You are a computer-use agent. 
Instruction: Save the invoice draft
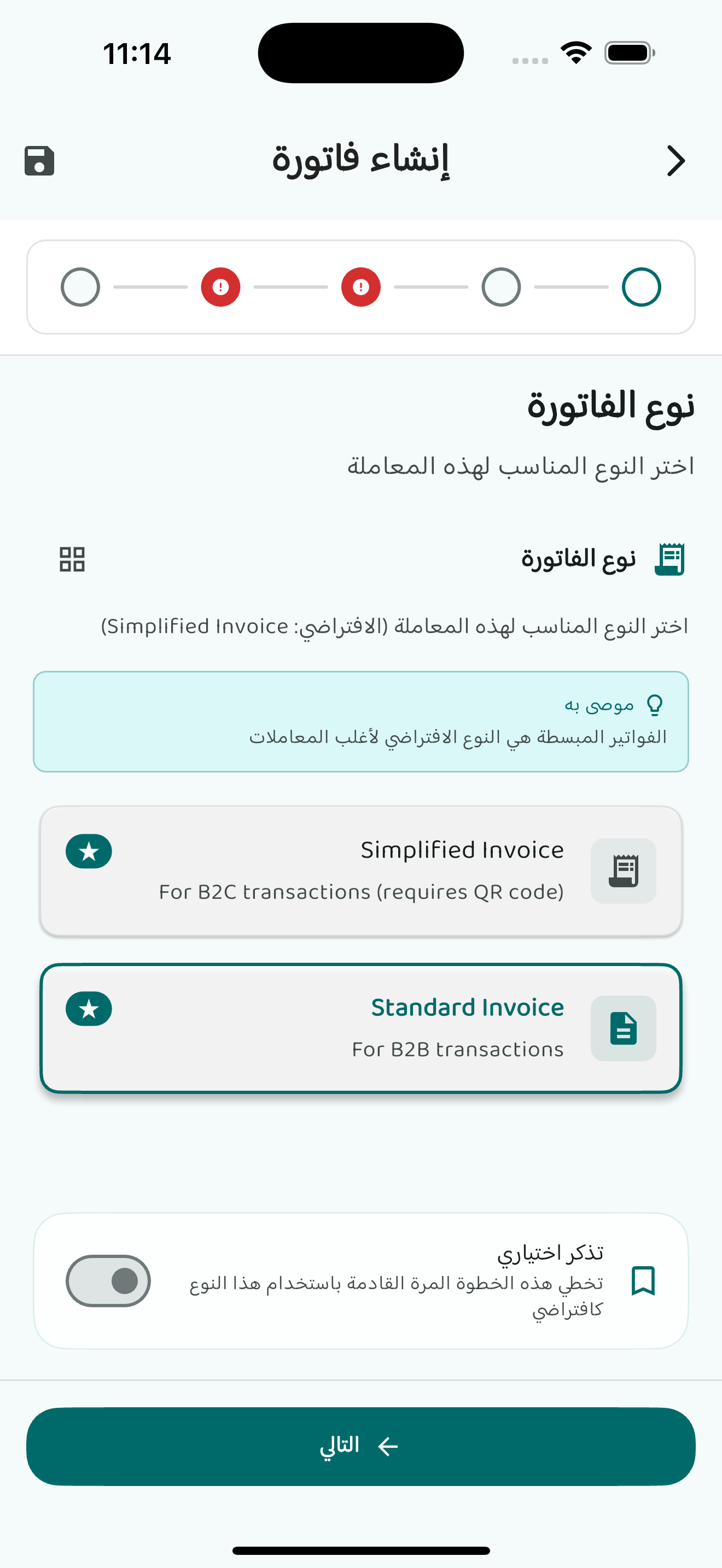[x=39, y=161]
